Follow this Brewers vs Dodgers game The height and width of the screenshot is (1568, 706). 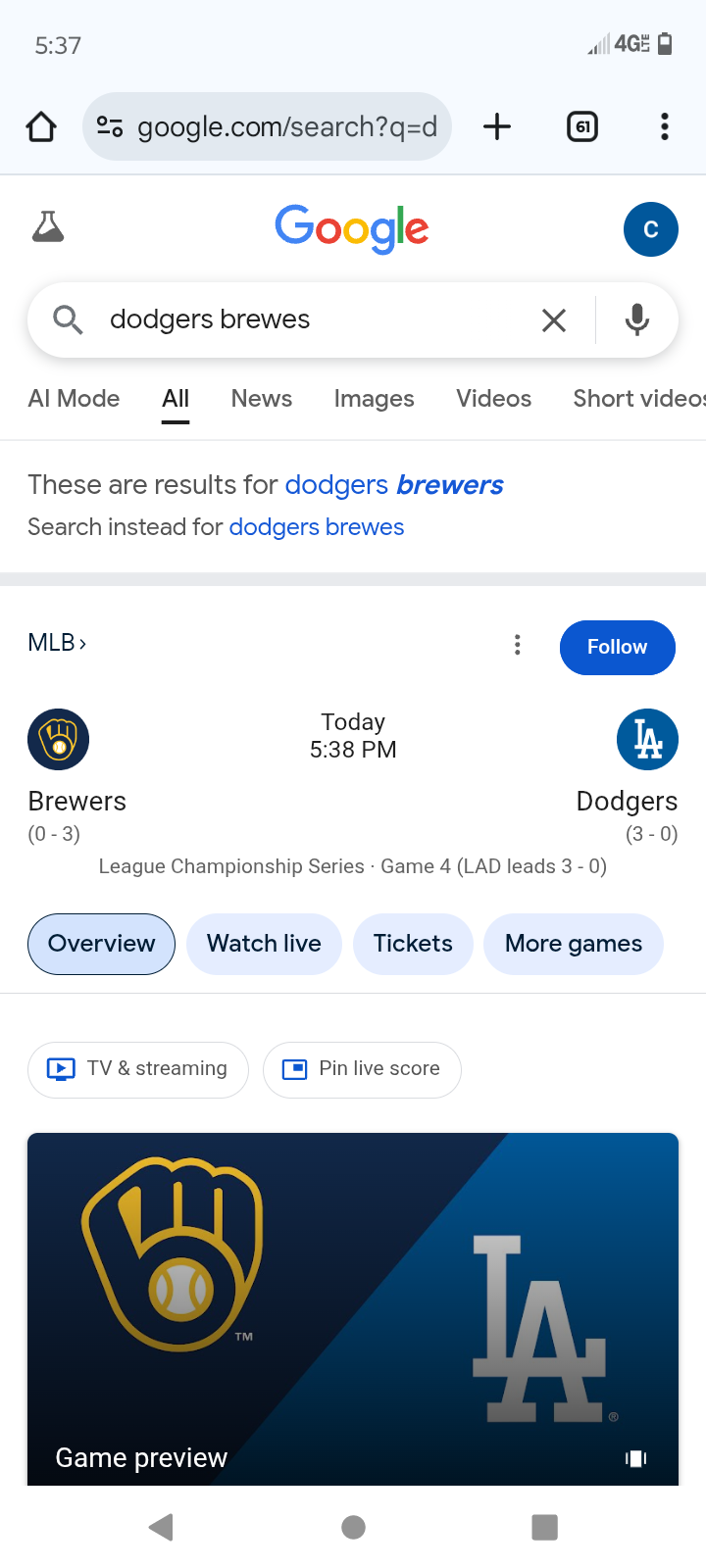[617, 647]
